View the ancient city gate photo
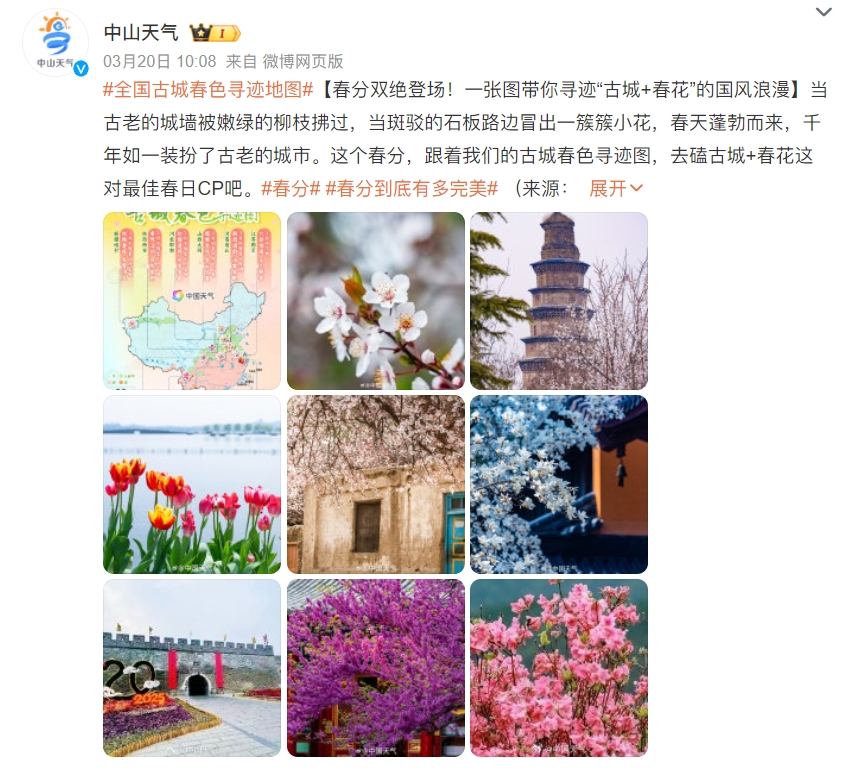Screen dimensions: 855x779 pos(192,668)
